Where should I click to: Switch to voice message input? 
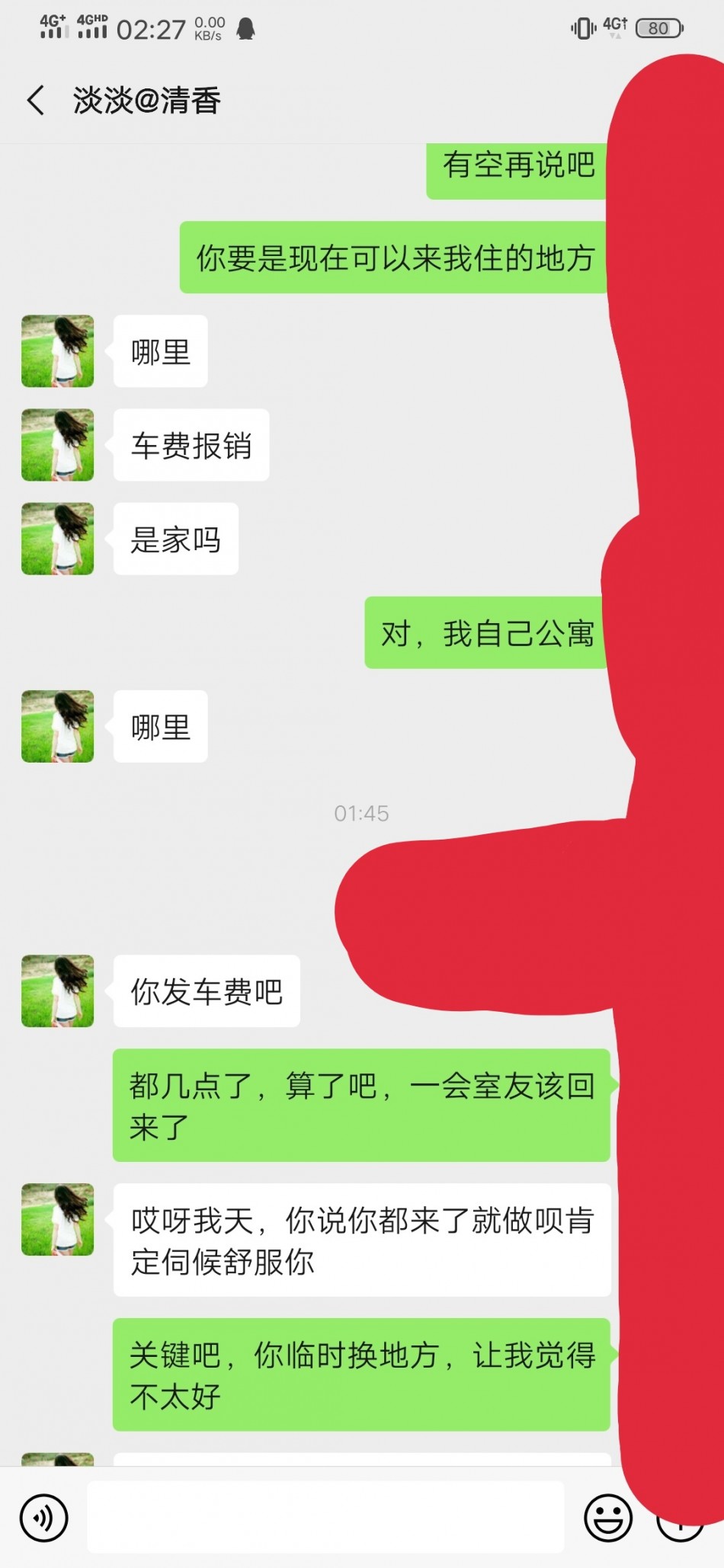point(44,1518)
